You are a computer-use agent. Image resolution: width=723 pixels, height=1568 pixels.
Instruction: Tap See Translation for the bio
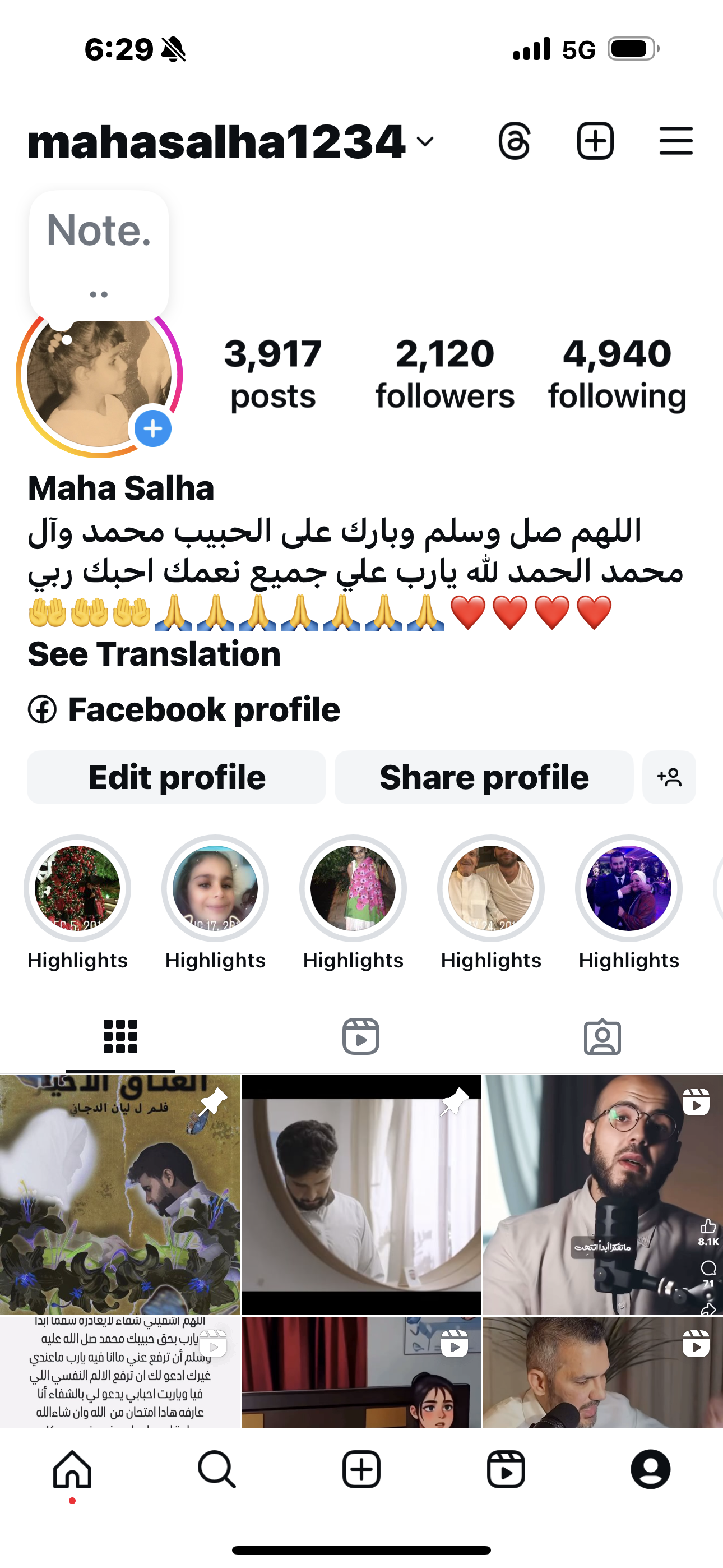(154, 654)
